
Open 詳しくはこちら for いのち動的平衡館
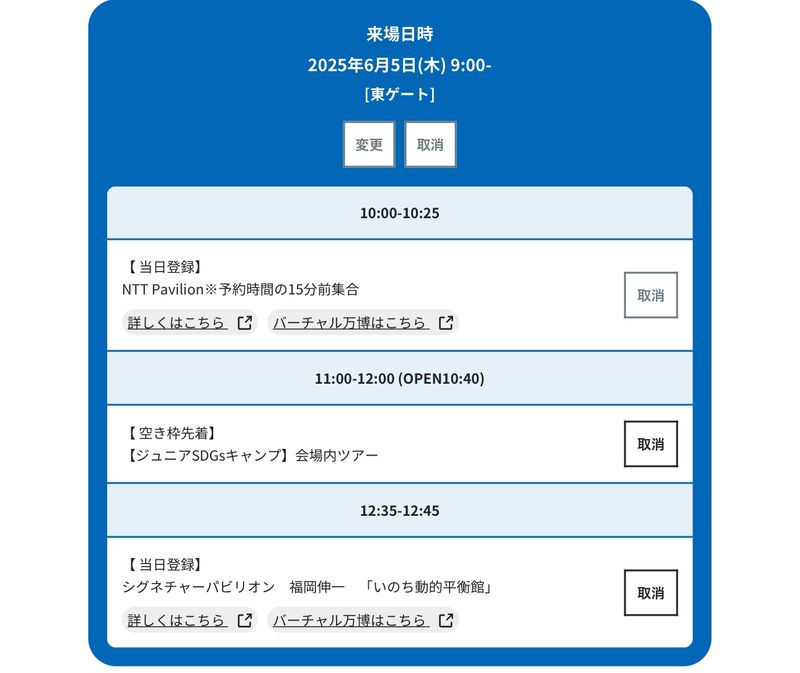(189, 620)
